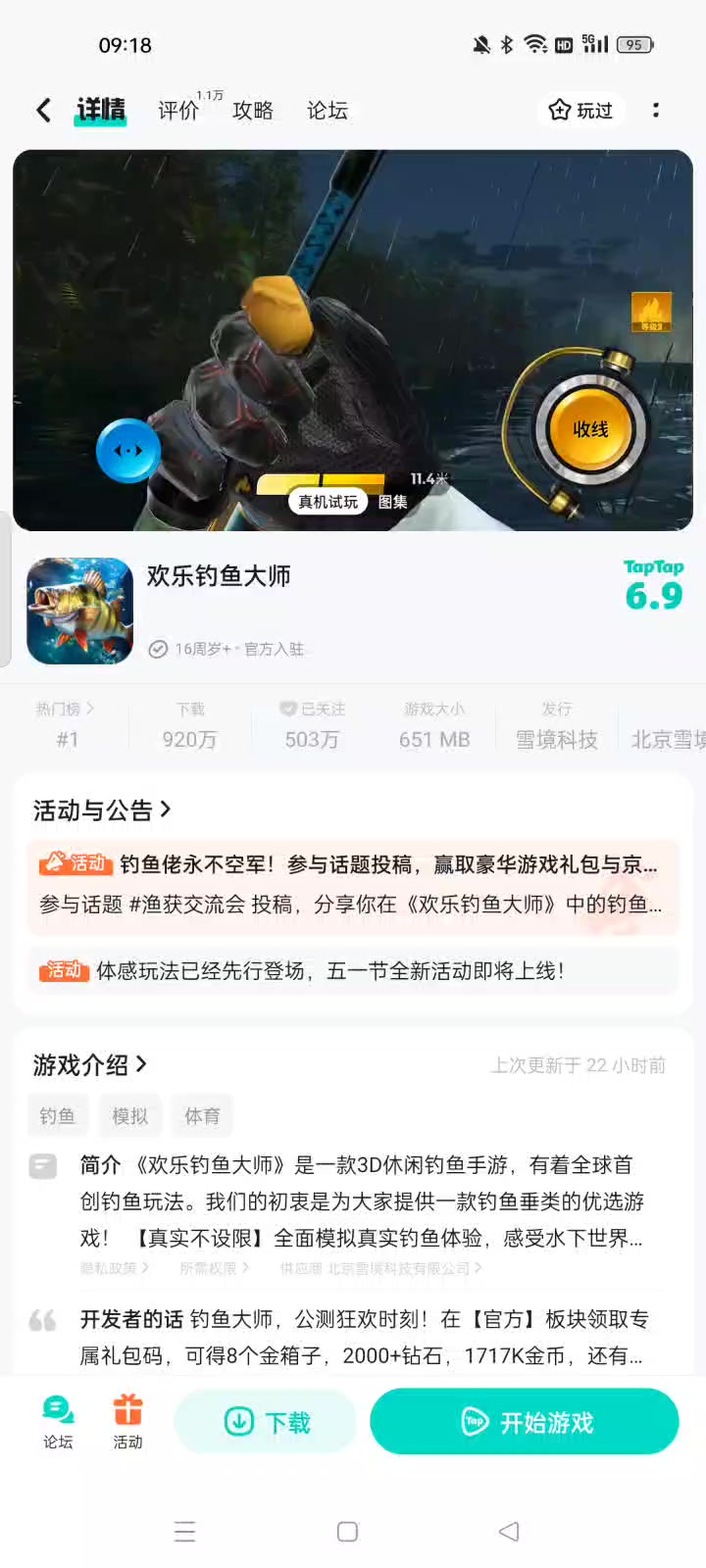Expand the 游戏介绍 section
This screenshot has width=706, height=1568.
pyautogui.click(x=90, y=1065)
